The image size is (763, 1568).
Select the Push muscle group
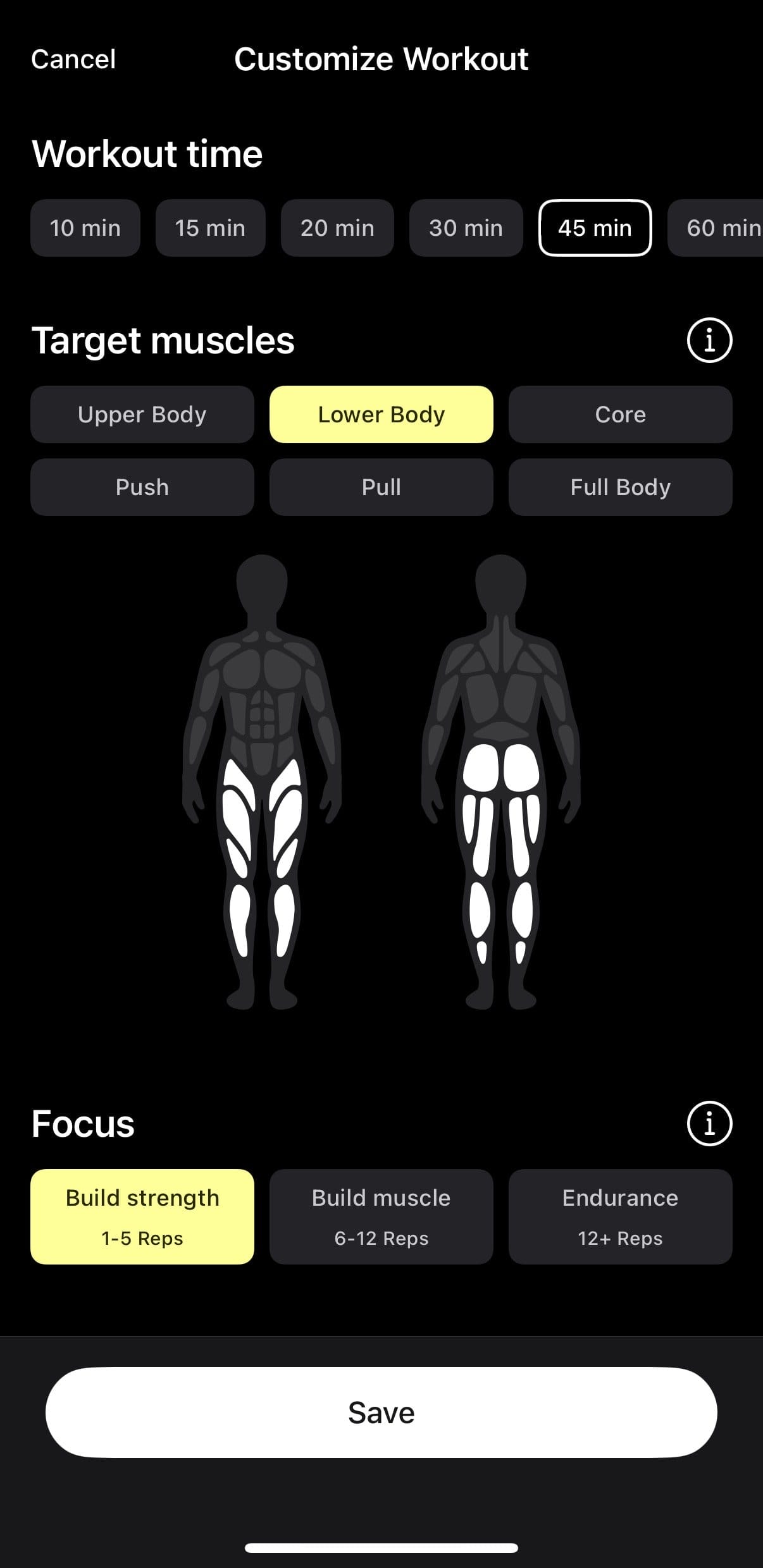click(142, 487)
